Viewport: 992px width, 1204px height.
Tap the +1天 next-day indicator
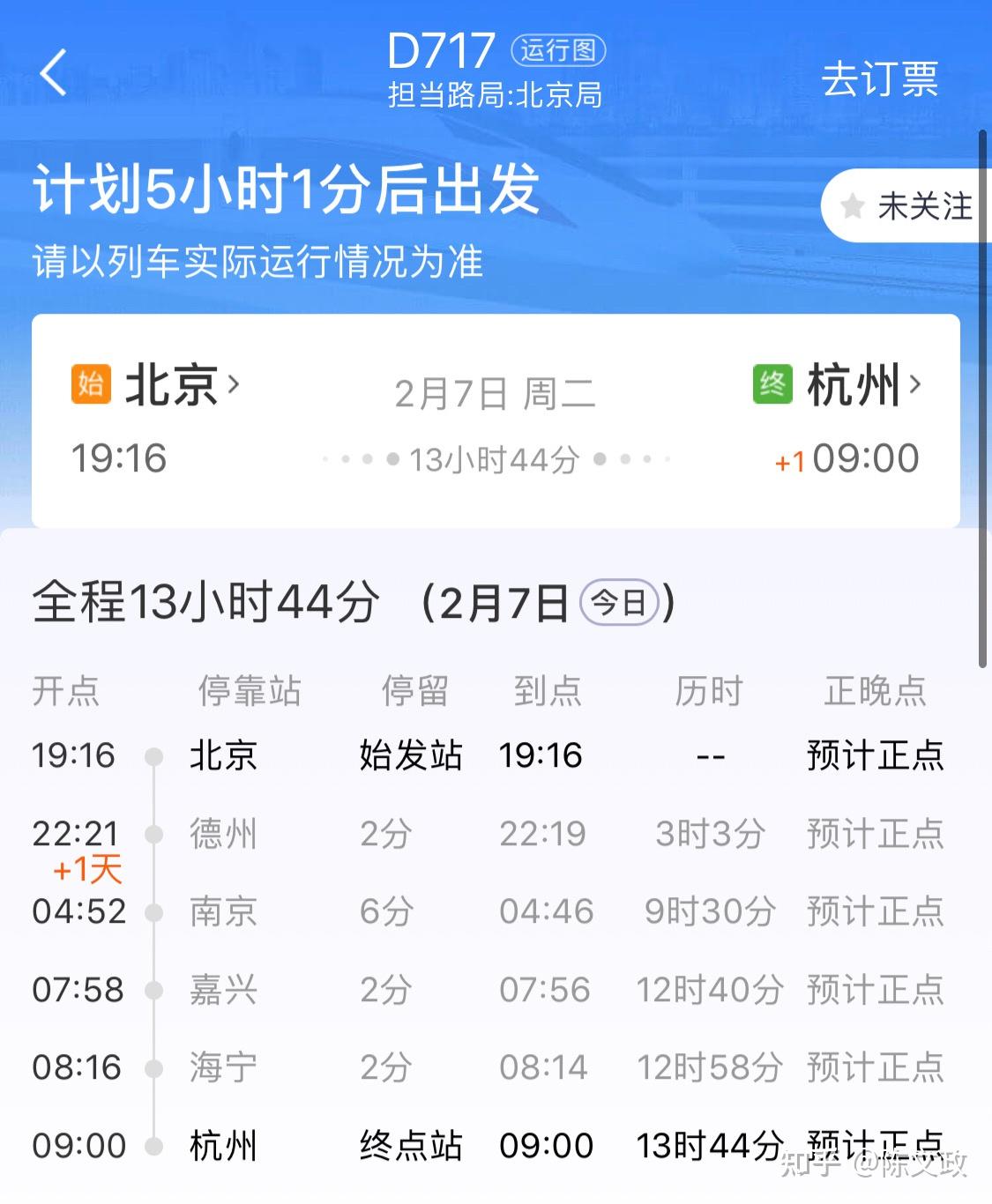click(88, 872)
